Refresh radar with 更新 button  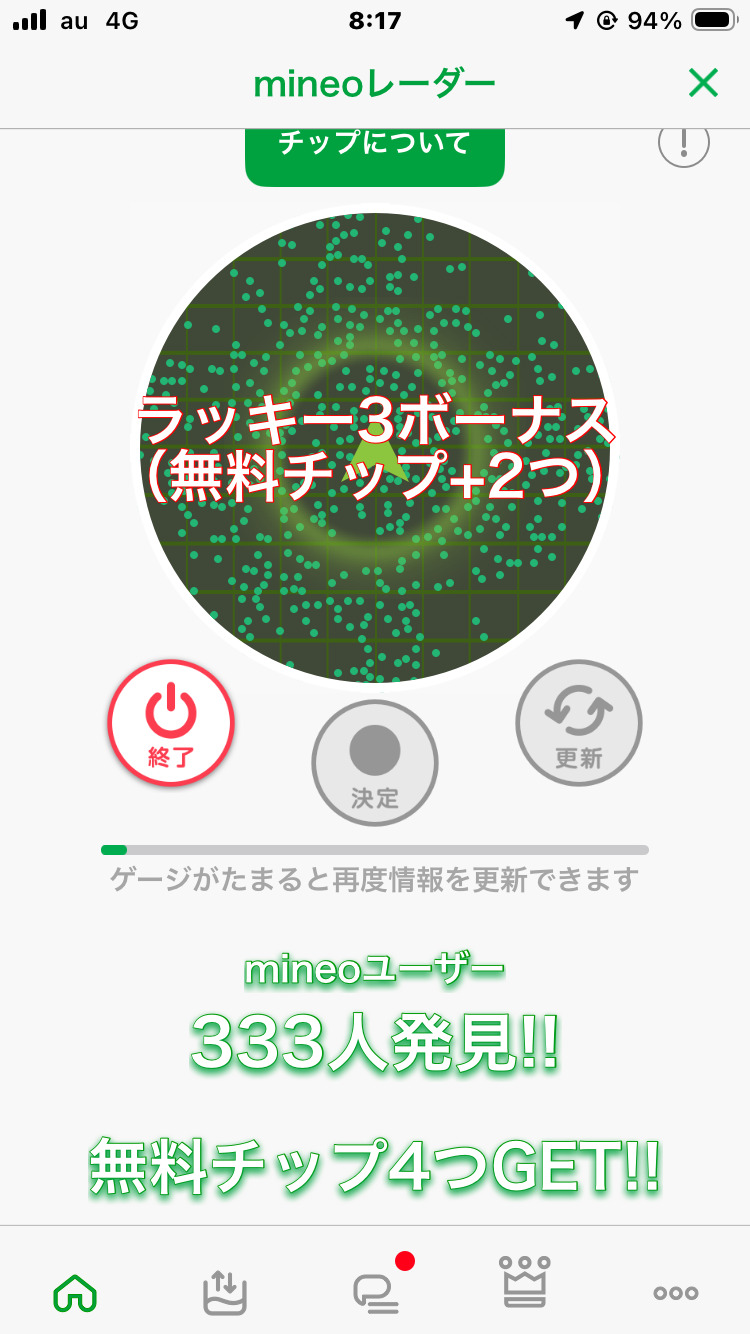(x=579, y=722)
